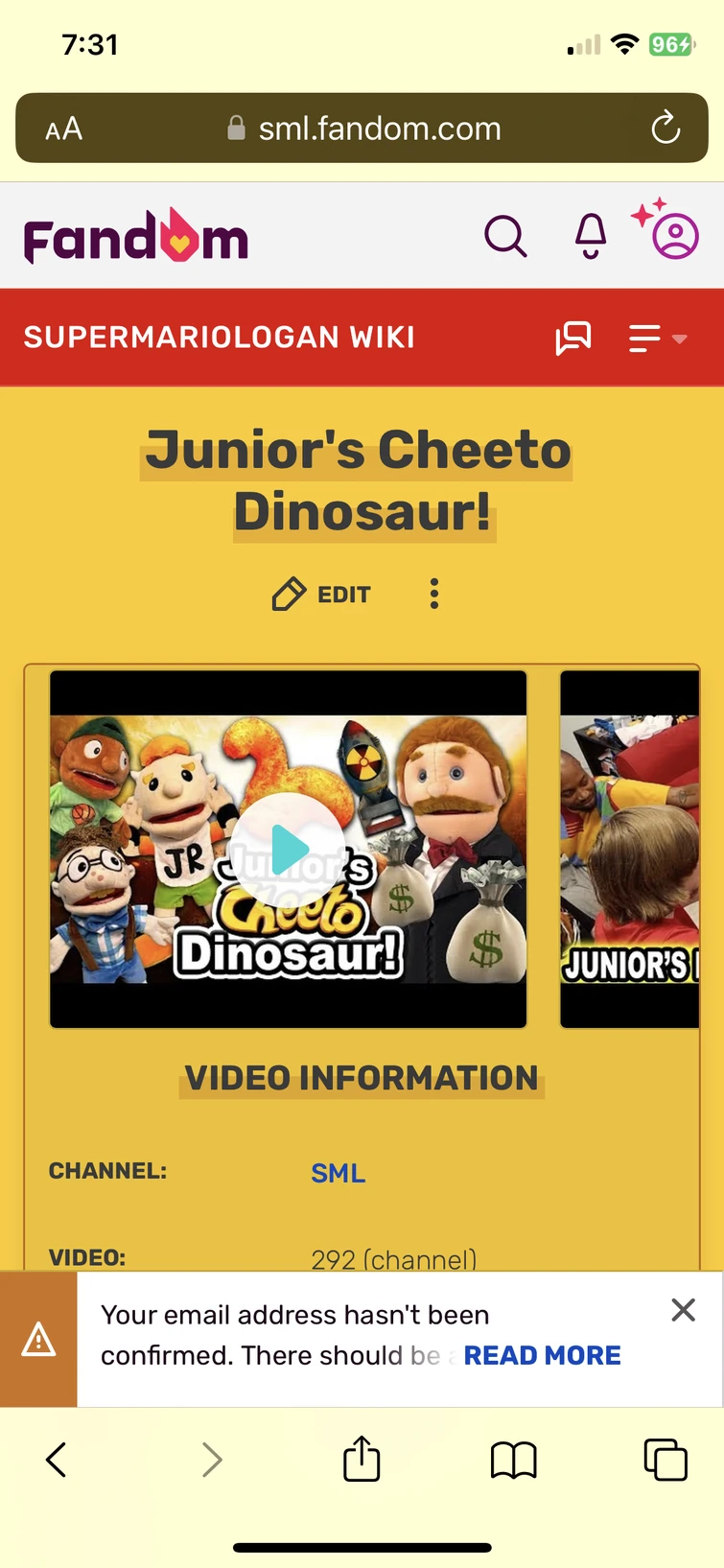This screenshot has width=724, height=1568.
Task: Open the SML channel link
Action: click(338, 1173)
